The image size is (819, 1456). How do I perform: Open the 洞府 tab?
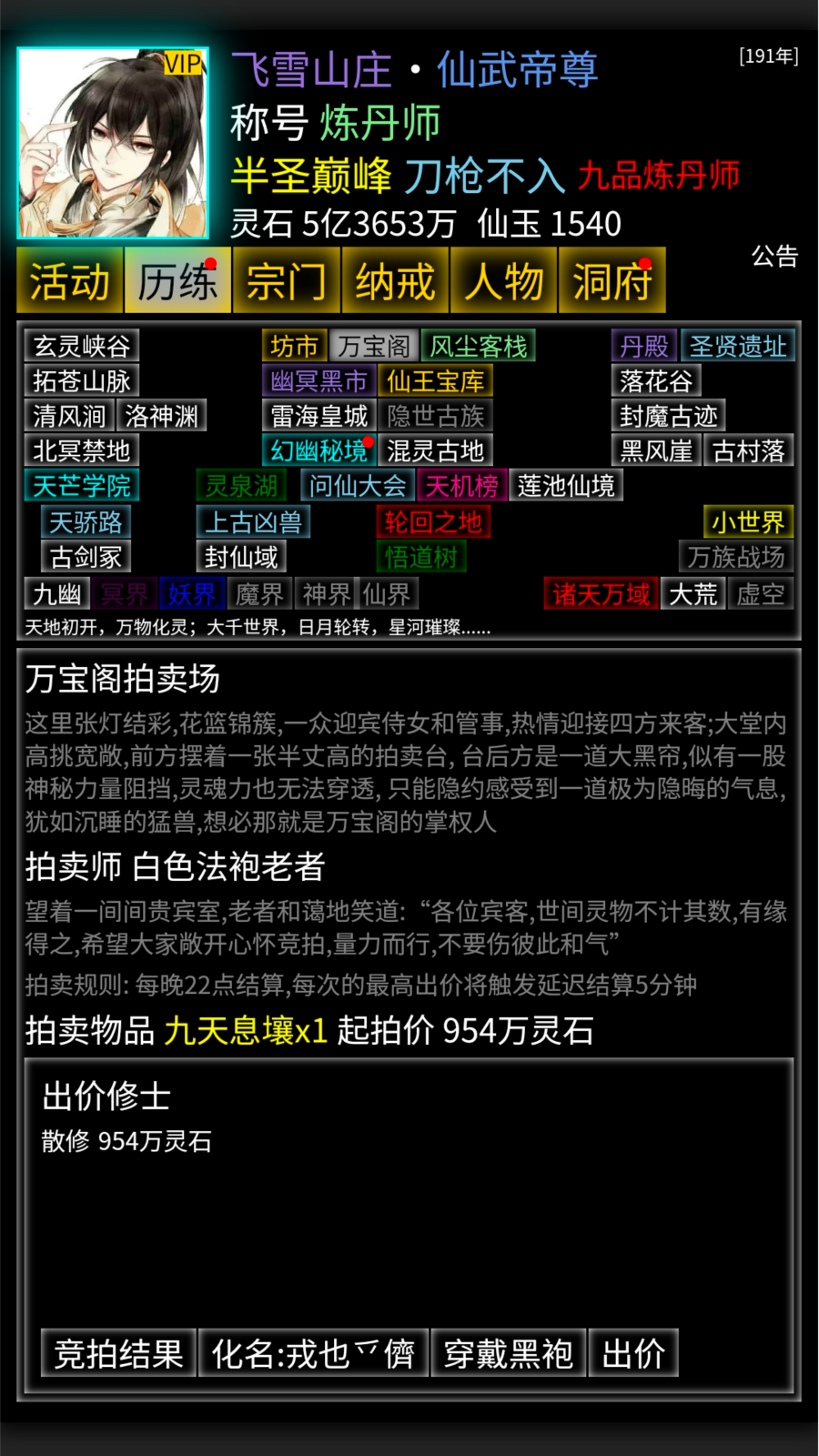[x=612, y=281]
